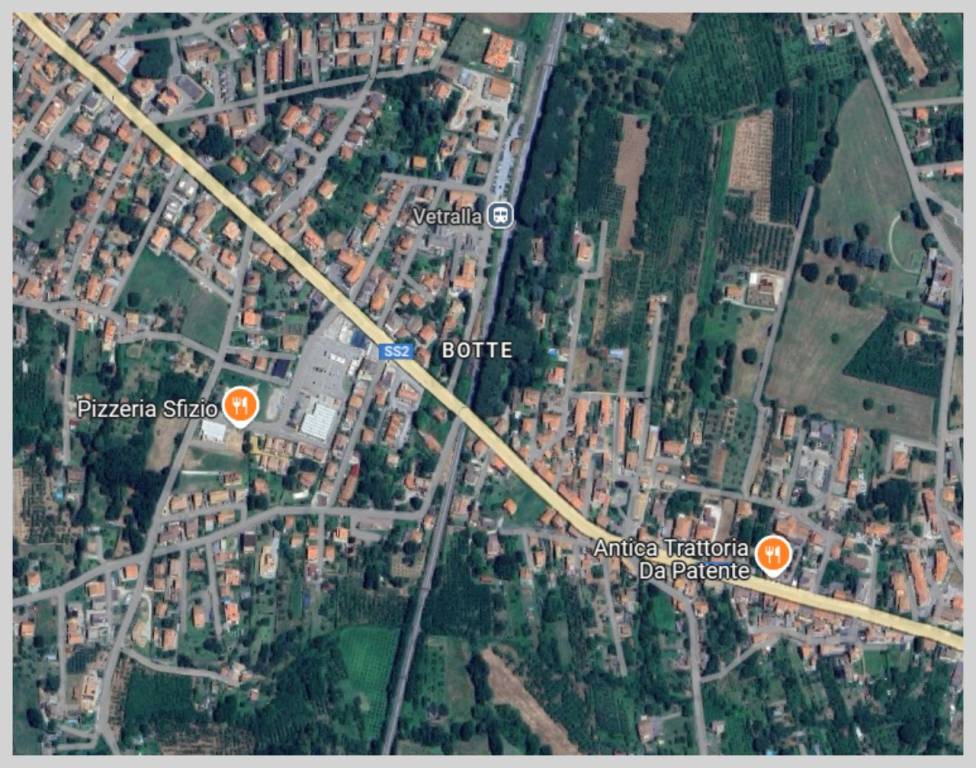Viewport: 976px width, 768px height.
Task: Tap the Vetralla train station marker
Action: click(500, 215)
